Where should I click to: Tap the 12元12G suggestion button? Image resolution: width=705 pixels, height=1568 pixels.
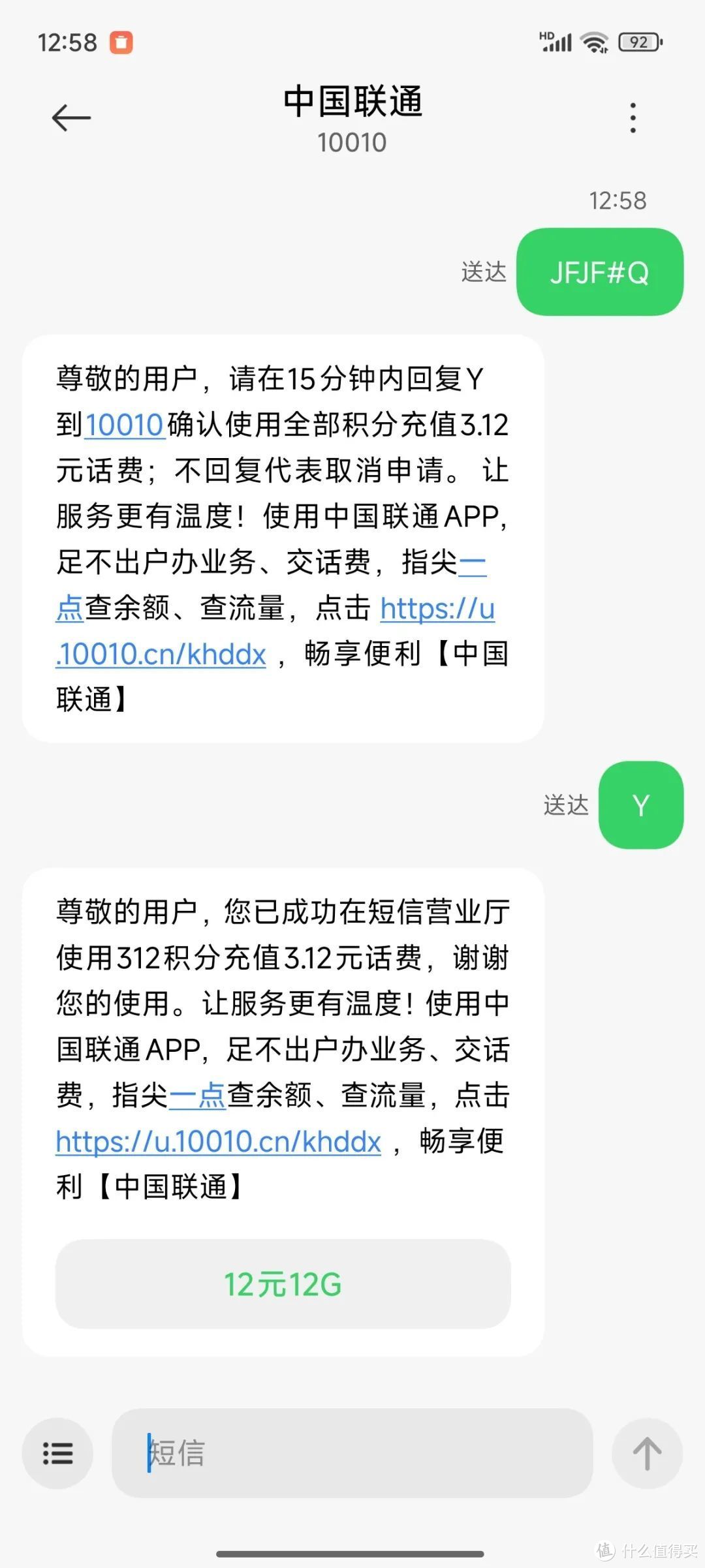[x=283, y=1284]
